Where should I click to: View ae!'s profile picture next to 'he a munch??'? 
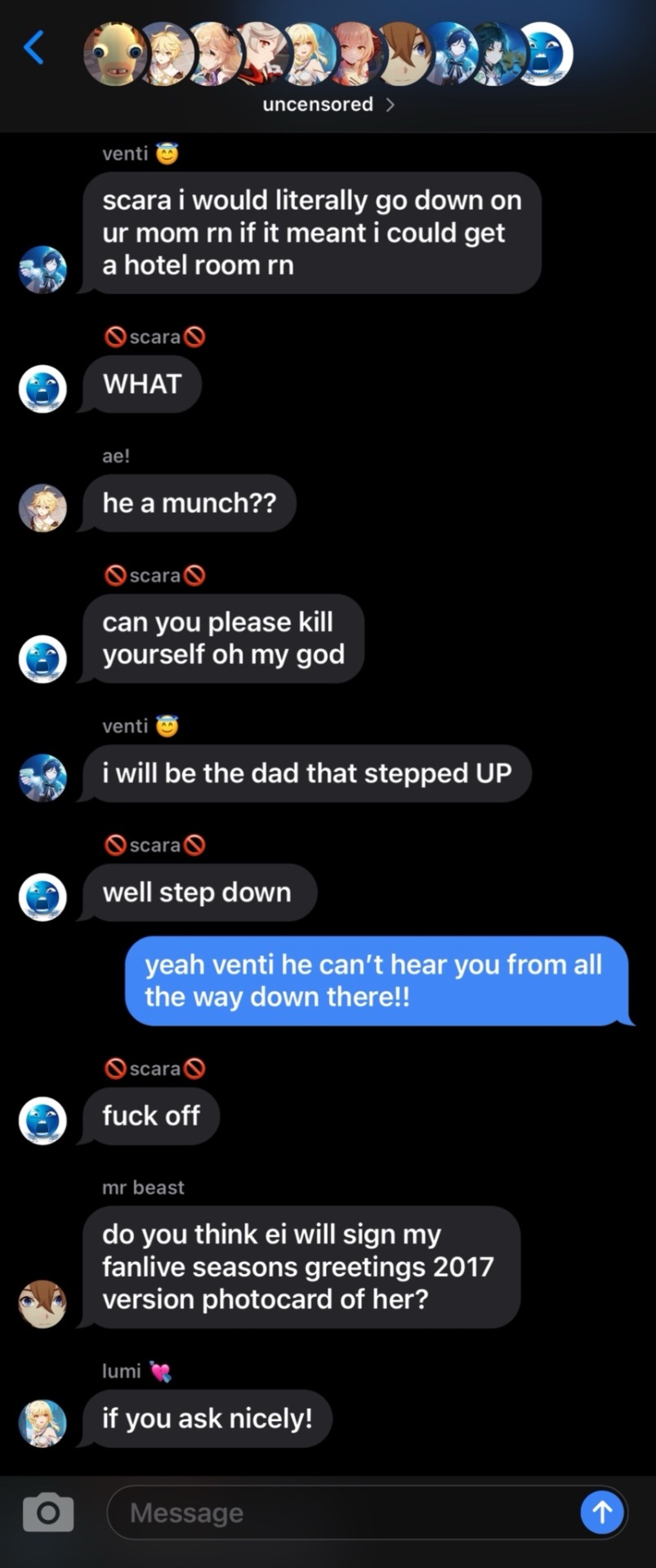(42, 508)
